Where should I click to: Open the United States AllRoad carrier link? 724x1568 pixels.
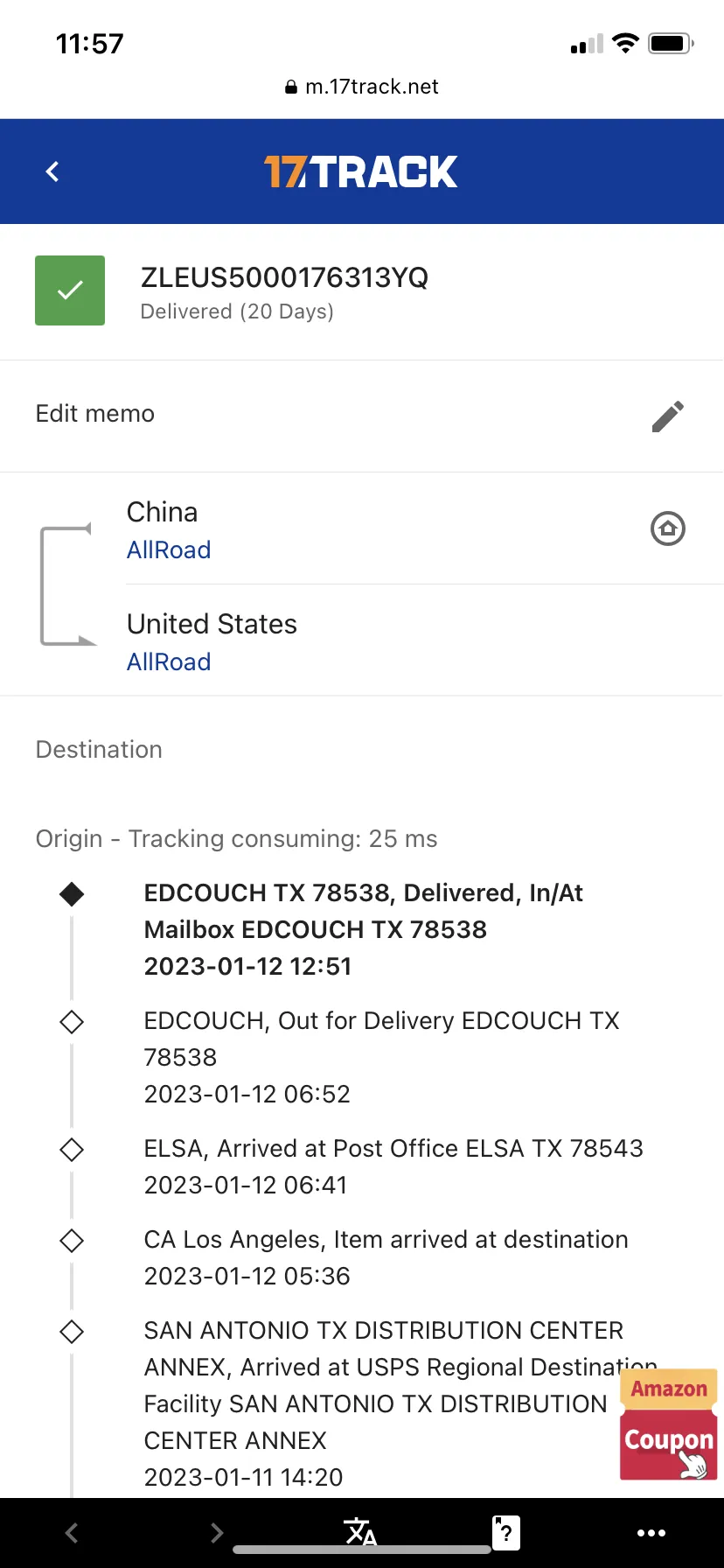(x=169, y=661)
